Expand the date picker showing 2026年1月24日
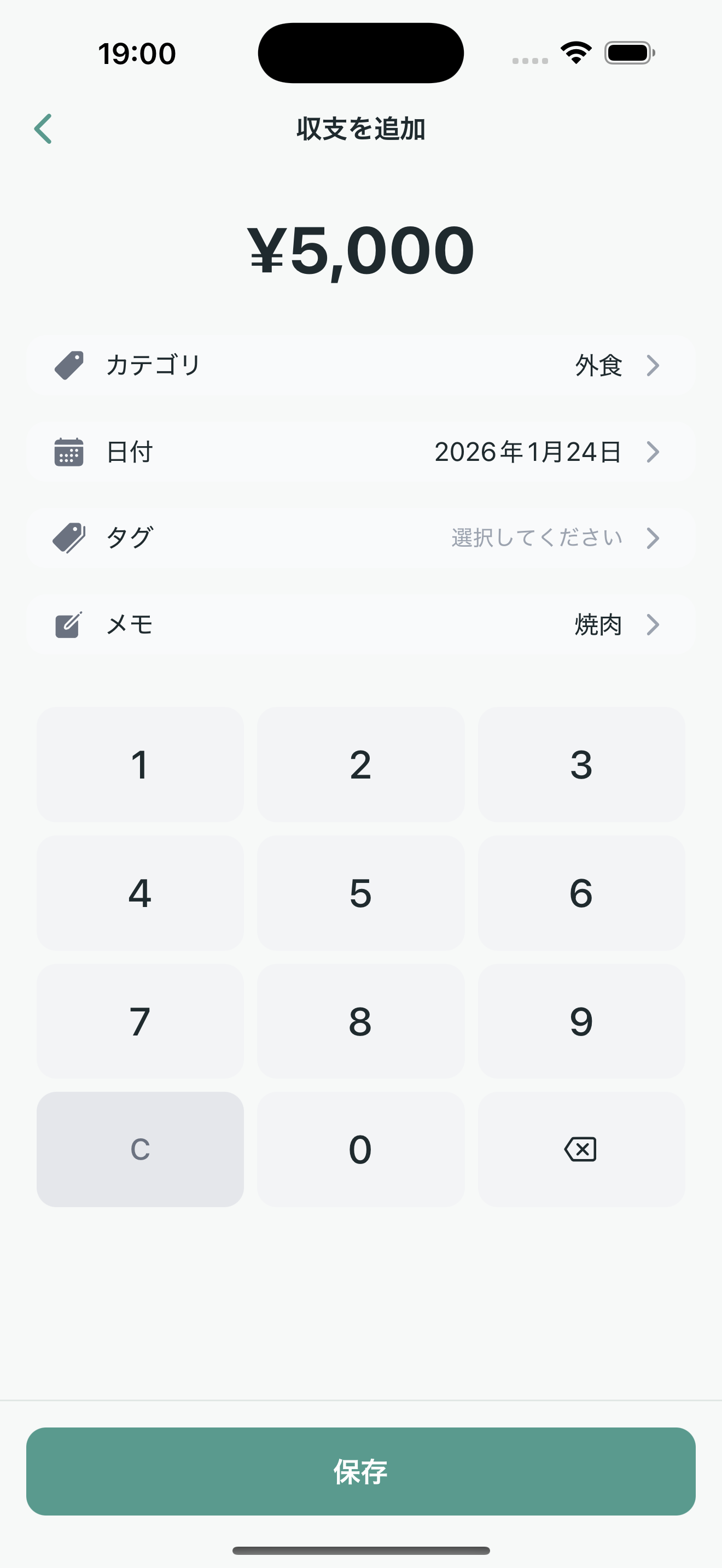 click(x=527, y=452)
